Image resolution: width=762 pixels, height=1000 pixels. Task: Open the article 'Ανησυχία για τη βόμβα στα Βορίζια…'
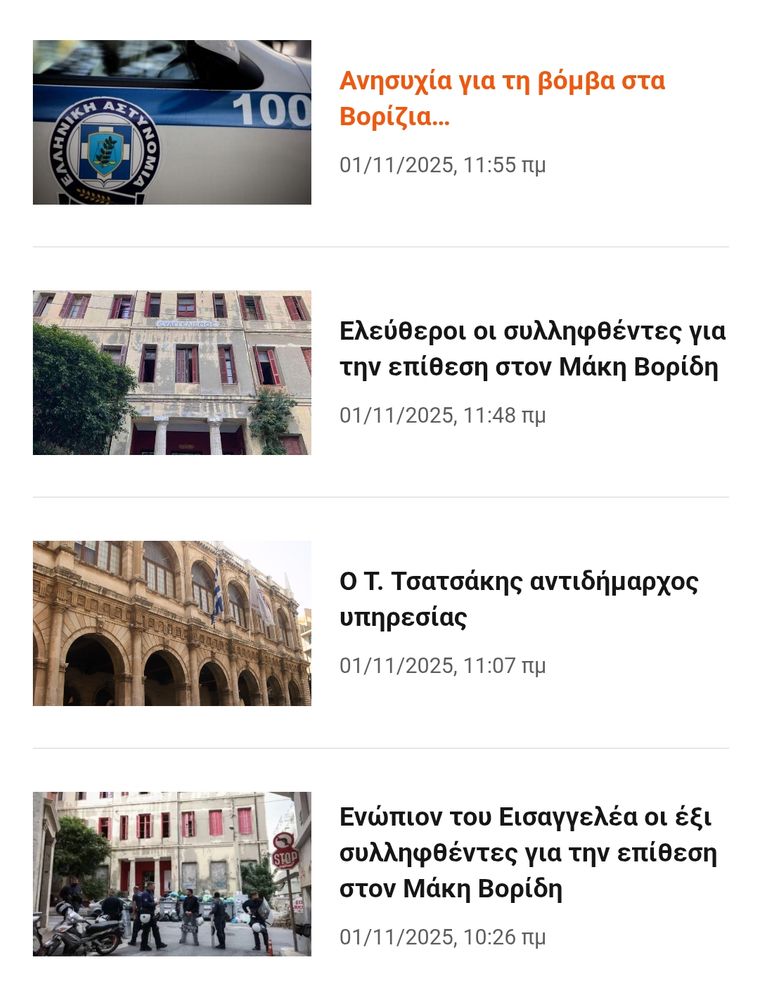pos(502,98)
